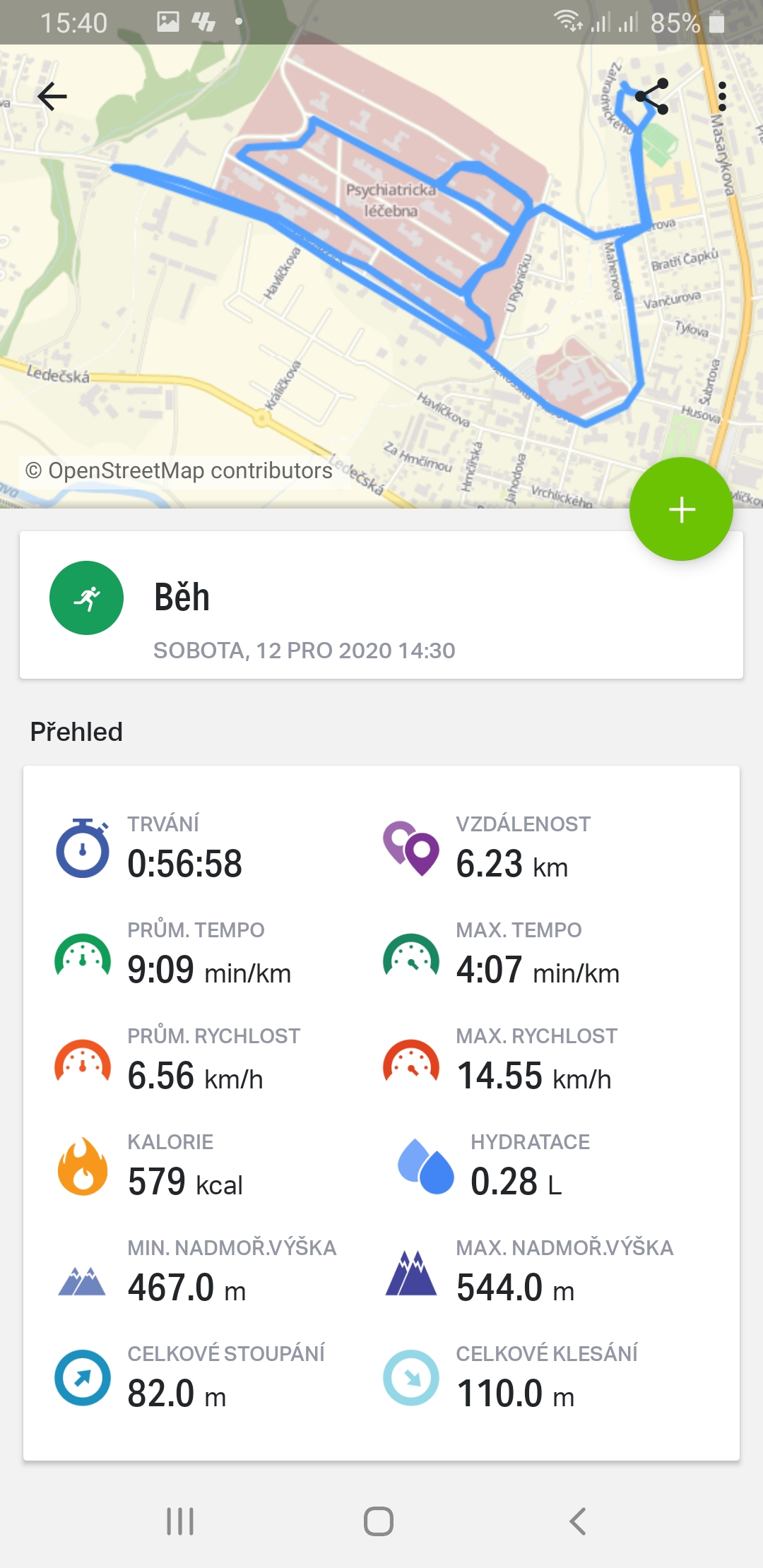Open the three-dot overflow menu
Screen dimensions: 763x1568
[721, 96]
